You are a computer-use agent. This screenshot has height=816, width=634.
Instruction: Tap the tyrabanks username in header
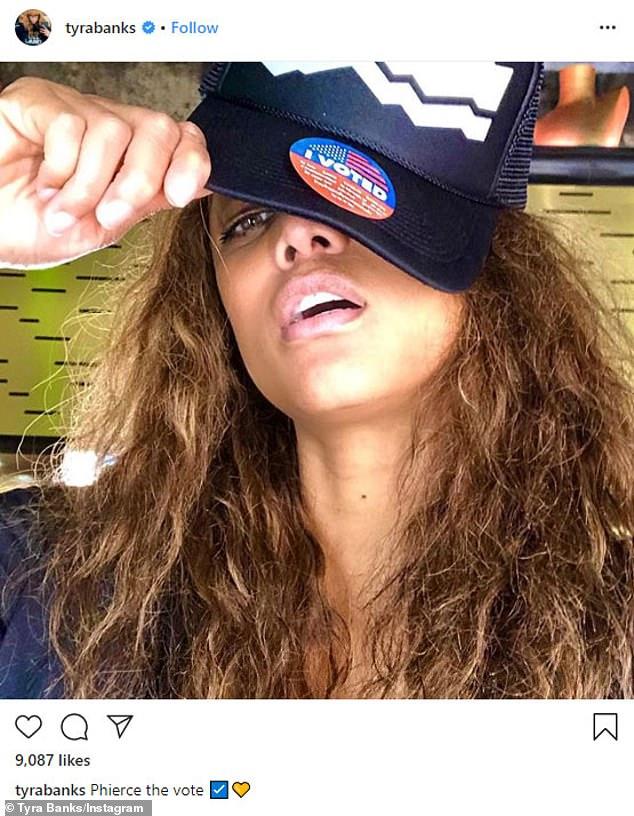(100, 28)
